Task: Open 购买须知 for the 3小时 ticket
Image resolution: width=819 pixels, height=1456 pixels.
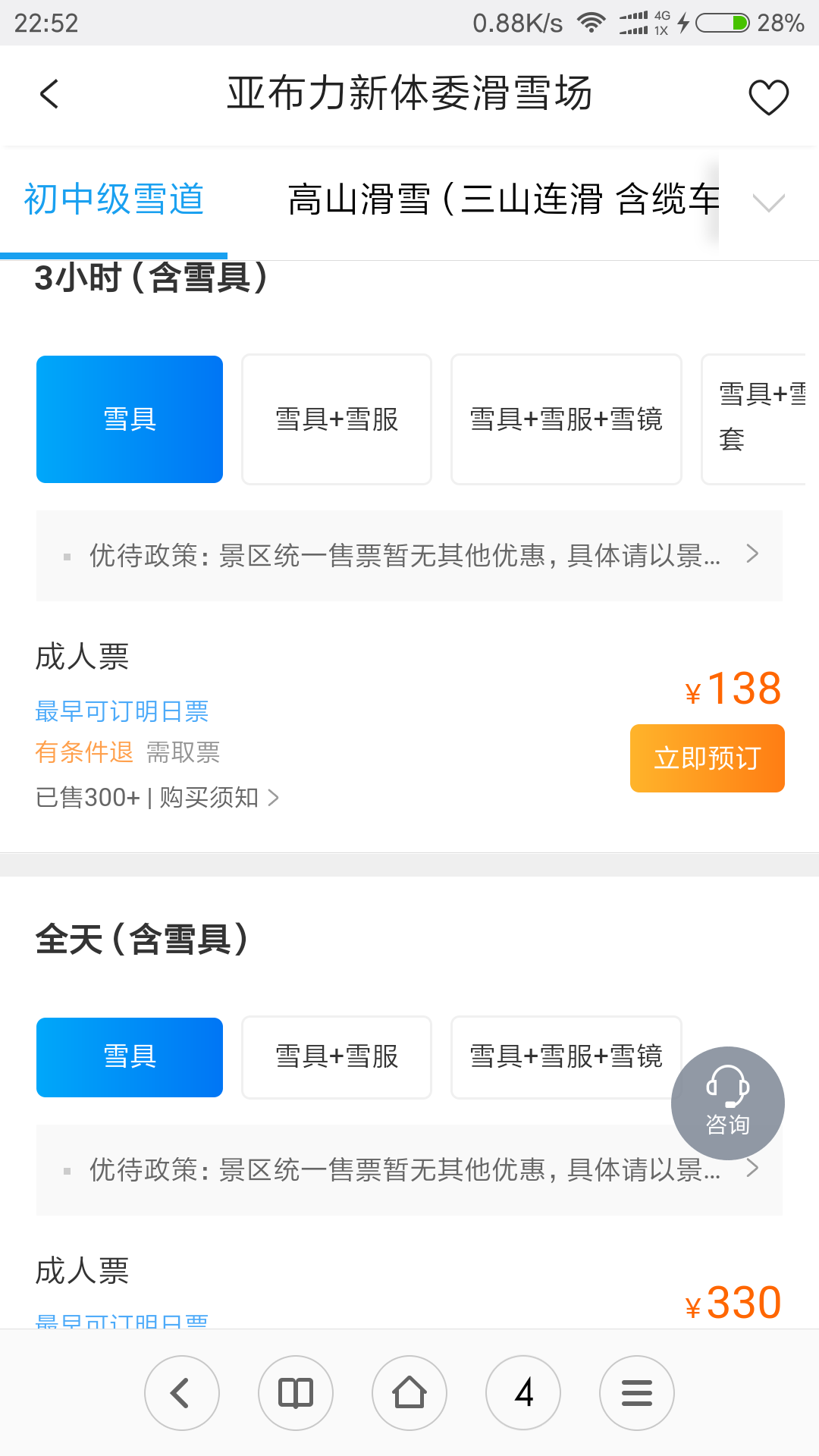Action: pyautogui.click(x=219, y=798)
